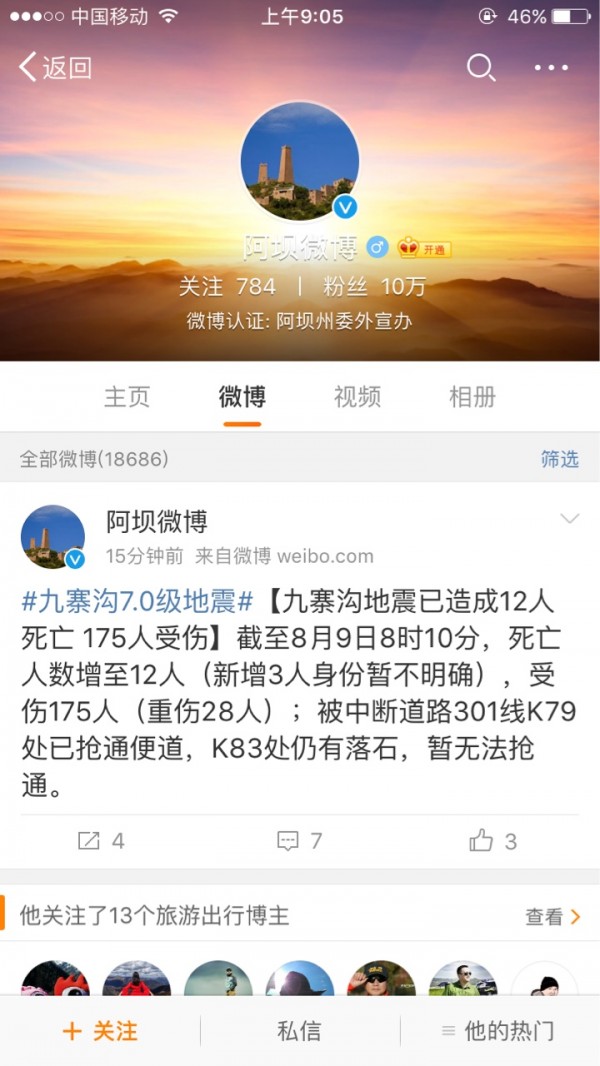This screenshot has width=600, height=1066.
Task: Open the 他的热门 menu
Action: (498, 1031)
